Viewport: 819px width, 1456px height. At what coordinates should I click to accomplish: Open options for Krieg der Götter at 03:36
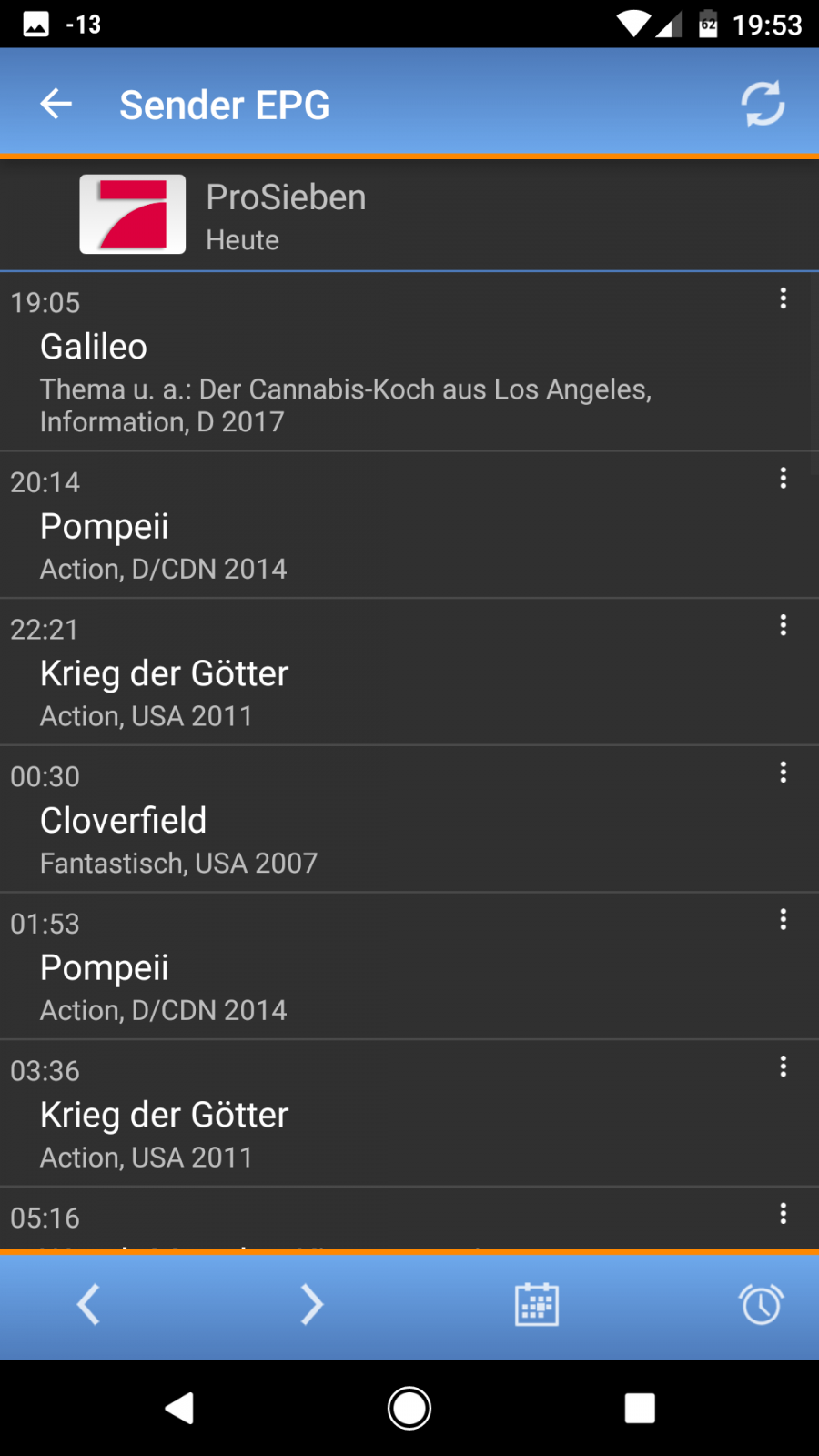(x=783, y=1067)
